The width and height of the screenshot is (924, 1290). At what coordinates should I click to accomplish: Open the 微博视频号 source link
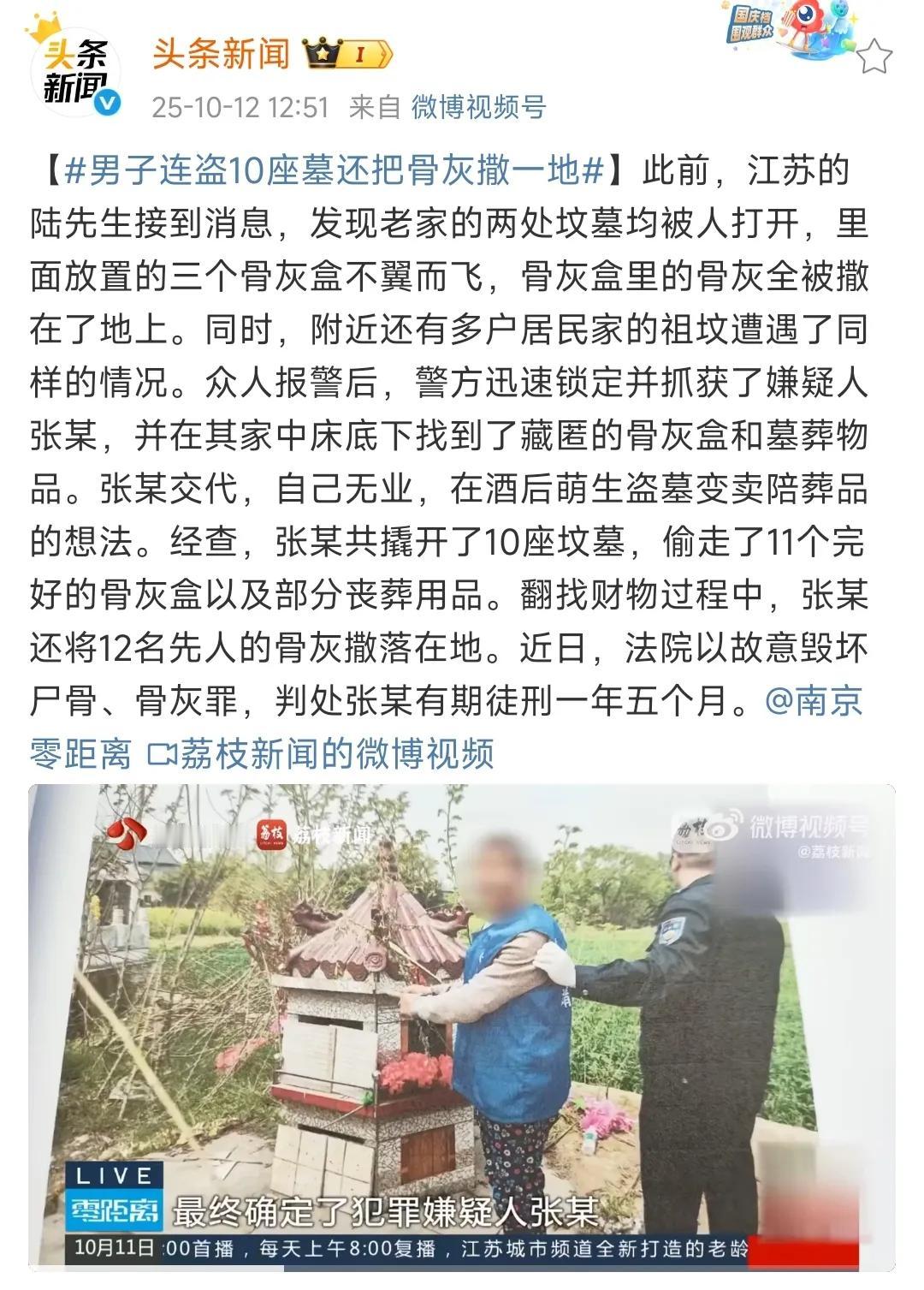pos(479,107)
